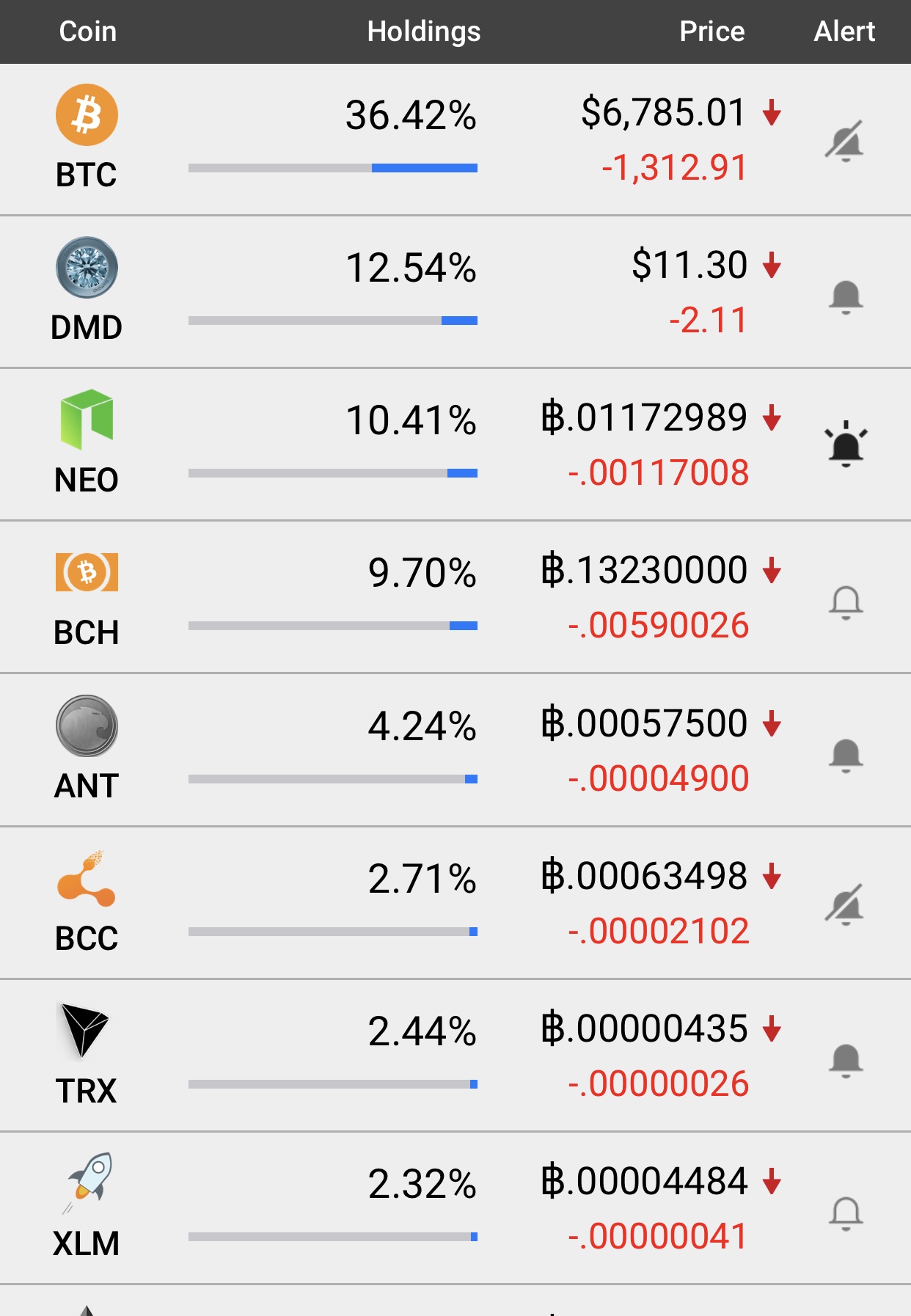Sort the list by Price

[711, 32]
